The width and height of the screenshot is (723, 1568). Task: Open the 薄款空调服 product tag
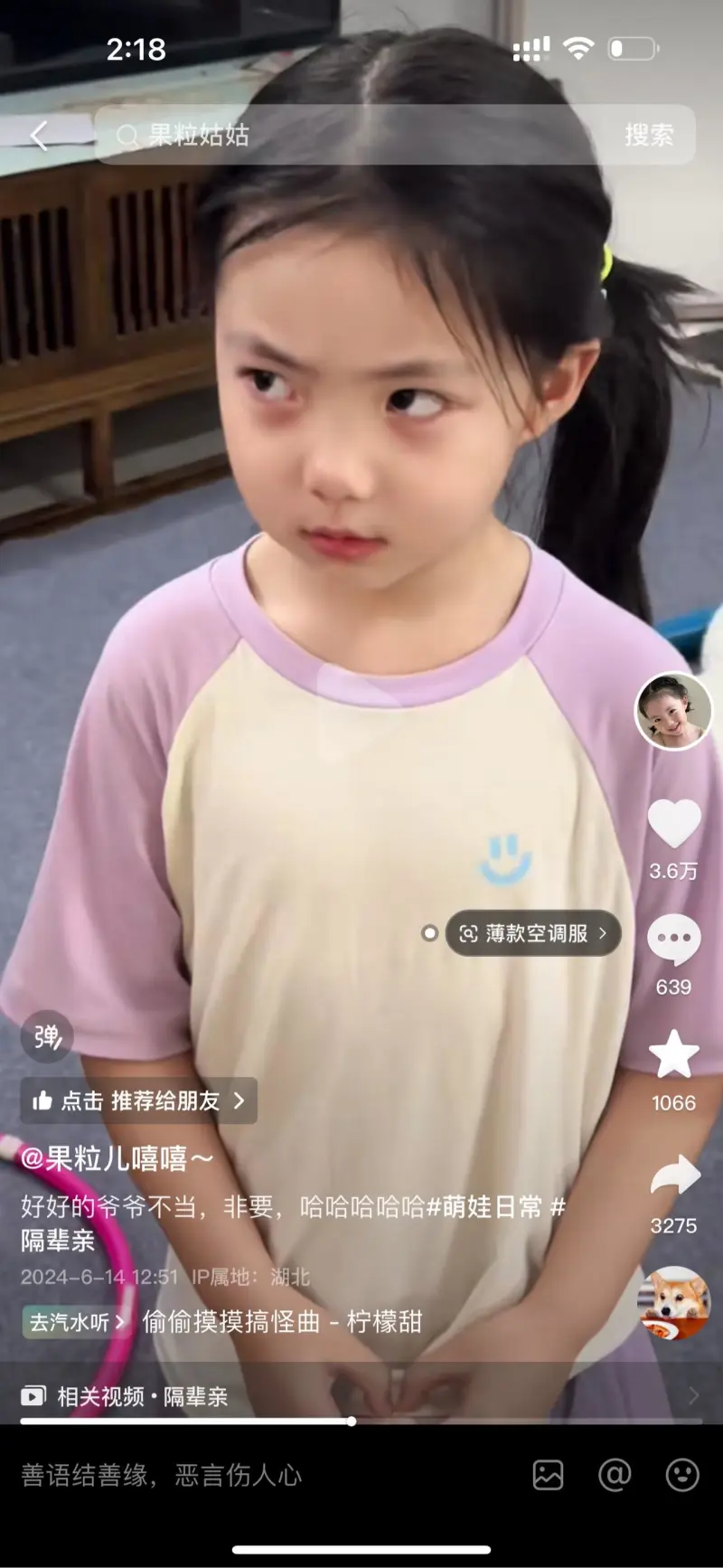pos(533,933)
